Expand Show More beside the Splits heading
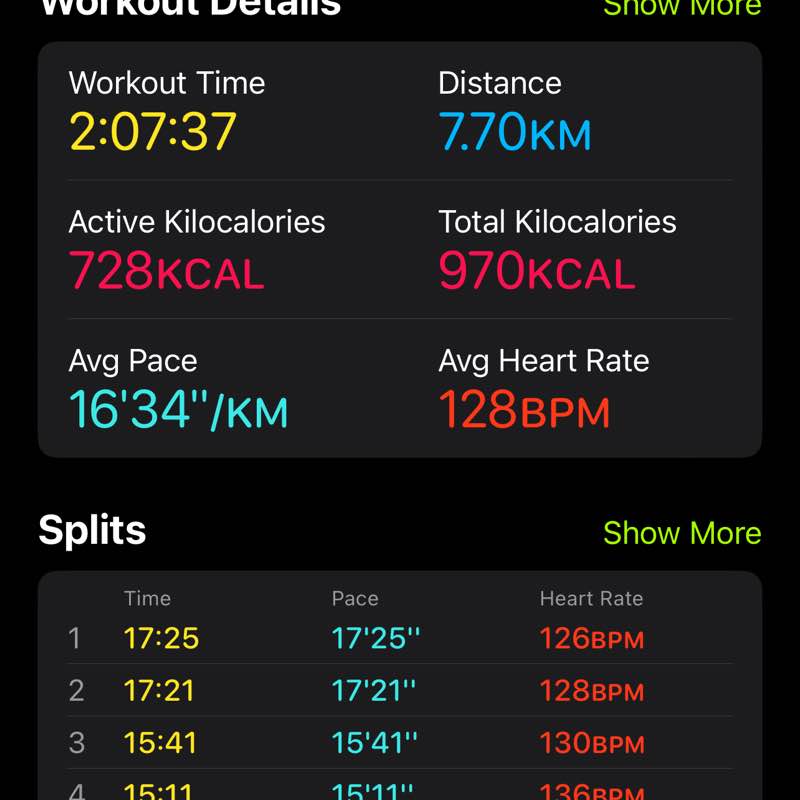The image size is (800, 800). point(682,533)
